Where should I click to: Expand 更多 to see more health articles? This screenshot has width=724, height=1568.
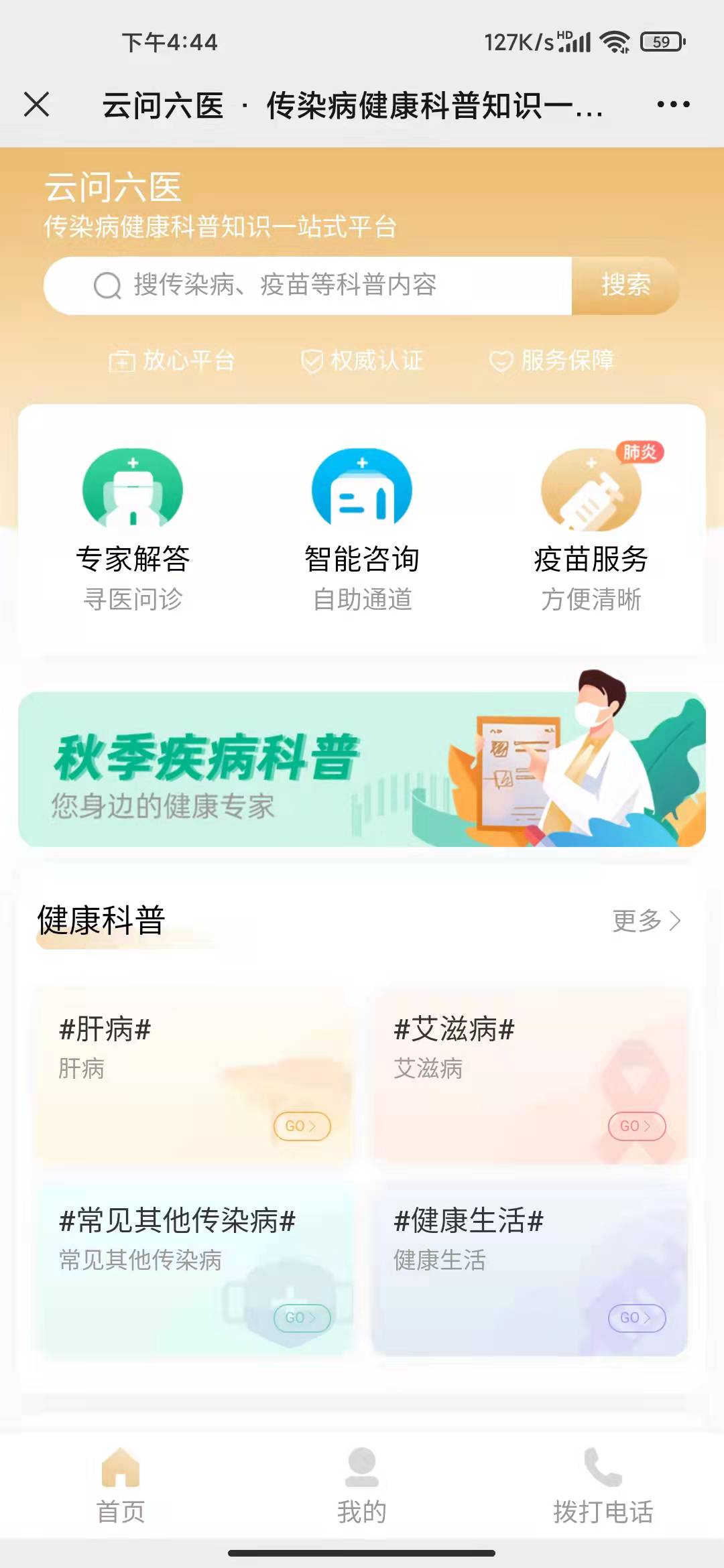(645, 921)
